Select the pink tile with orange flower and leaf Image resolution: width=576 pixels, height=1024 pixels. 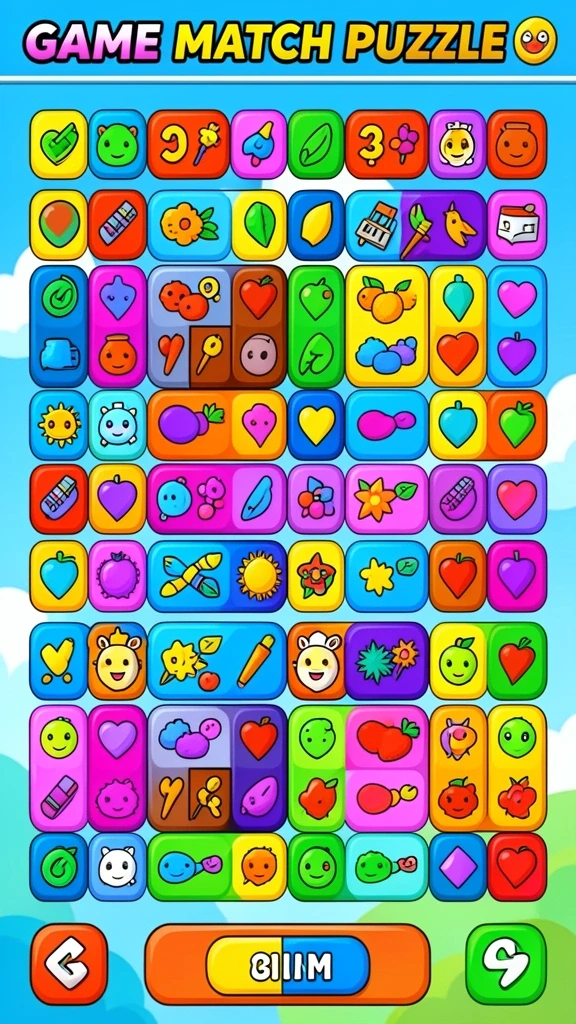tap(386, 499)
